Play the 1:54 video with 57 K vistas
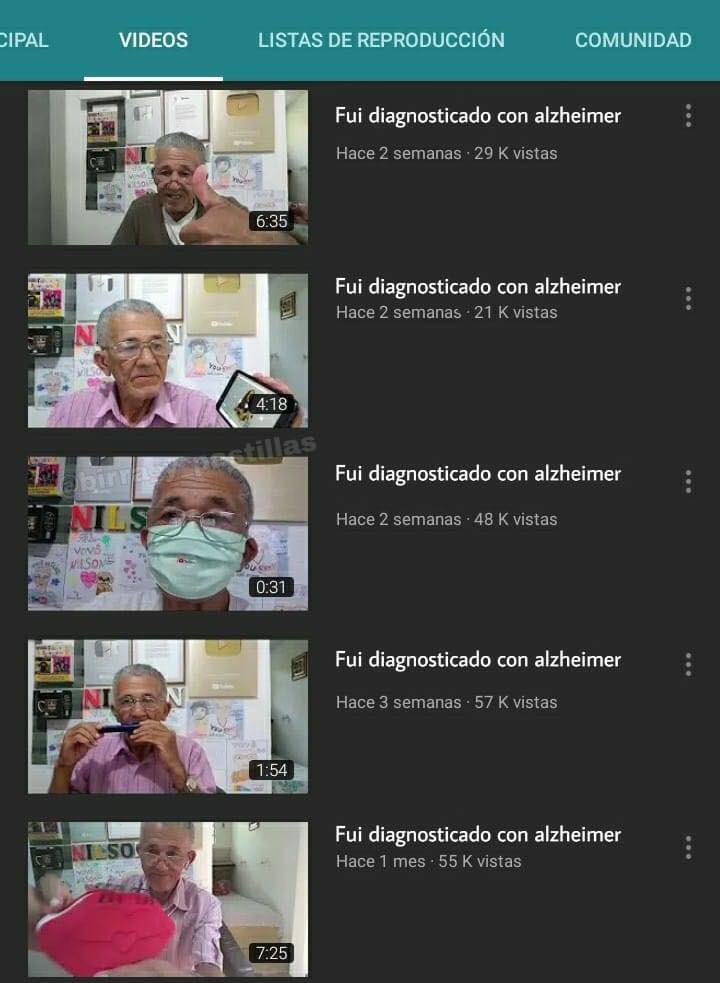 [168, 716]
